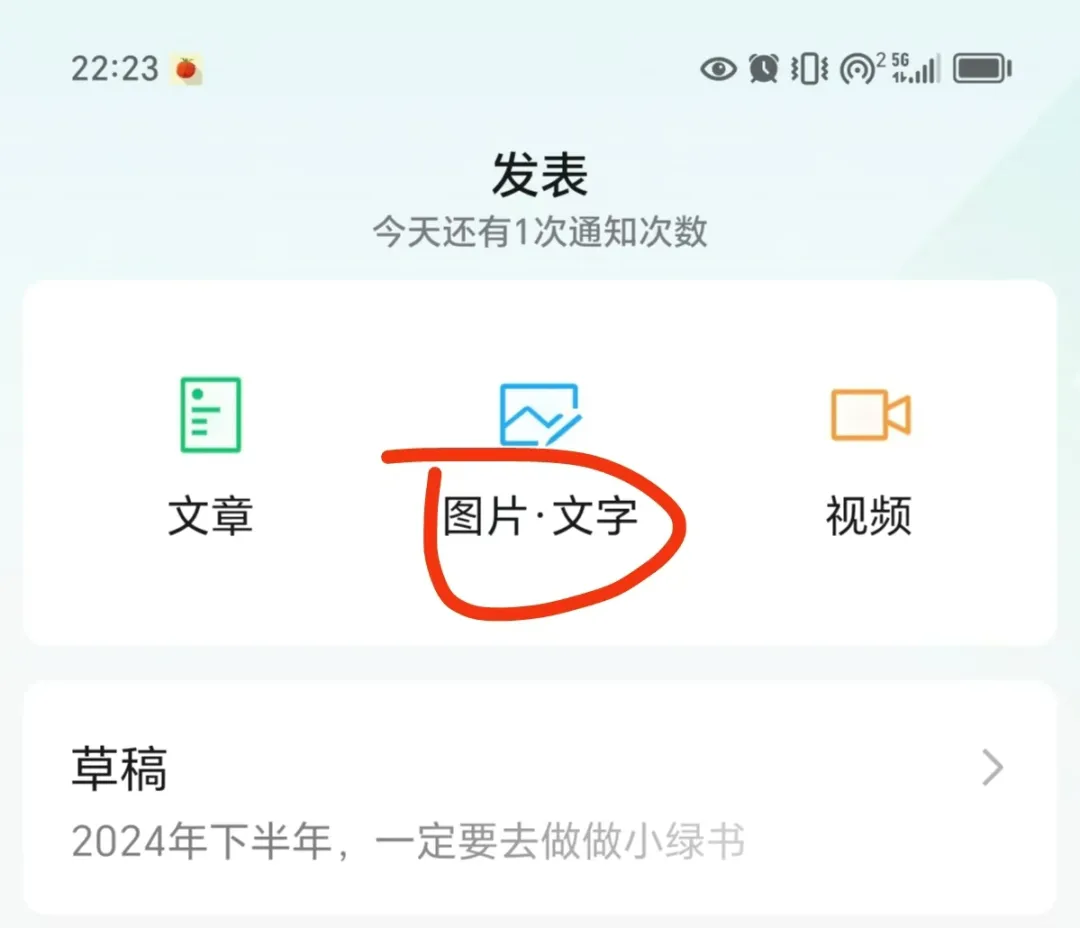Open the 草稿 drafts row

pyautogui.click(x=540, y=798)
